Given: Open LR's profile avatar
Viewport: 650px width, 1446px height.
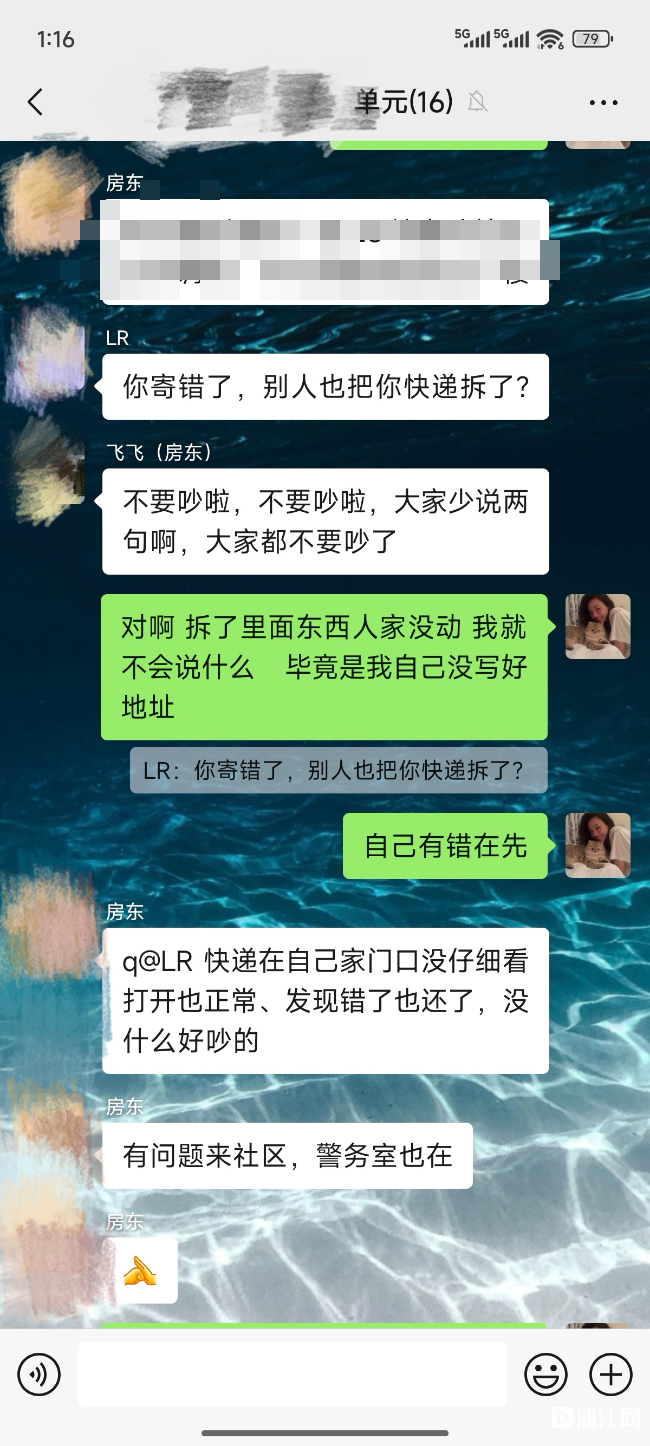Looking at the screenshot, I should point(50,355).
